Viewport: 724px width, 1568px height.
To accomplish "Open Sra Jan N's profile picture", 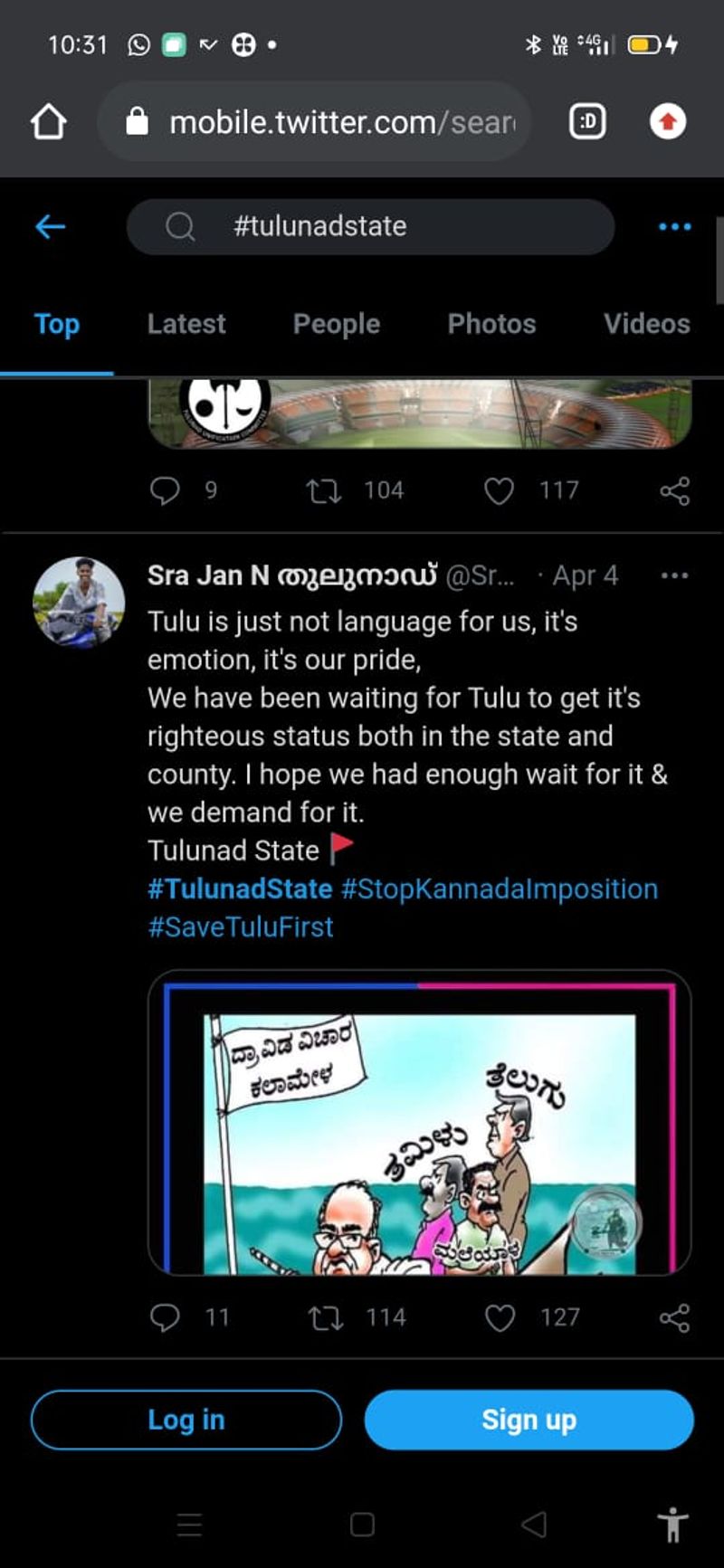I will (79, 602).
